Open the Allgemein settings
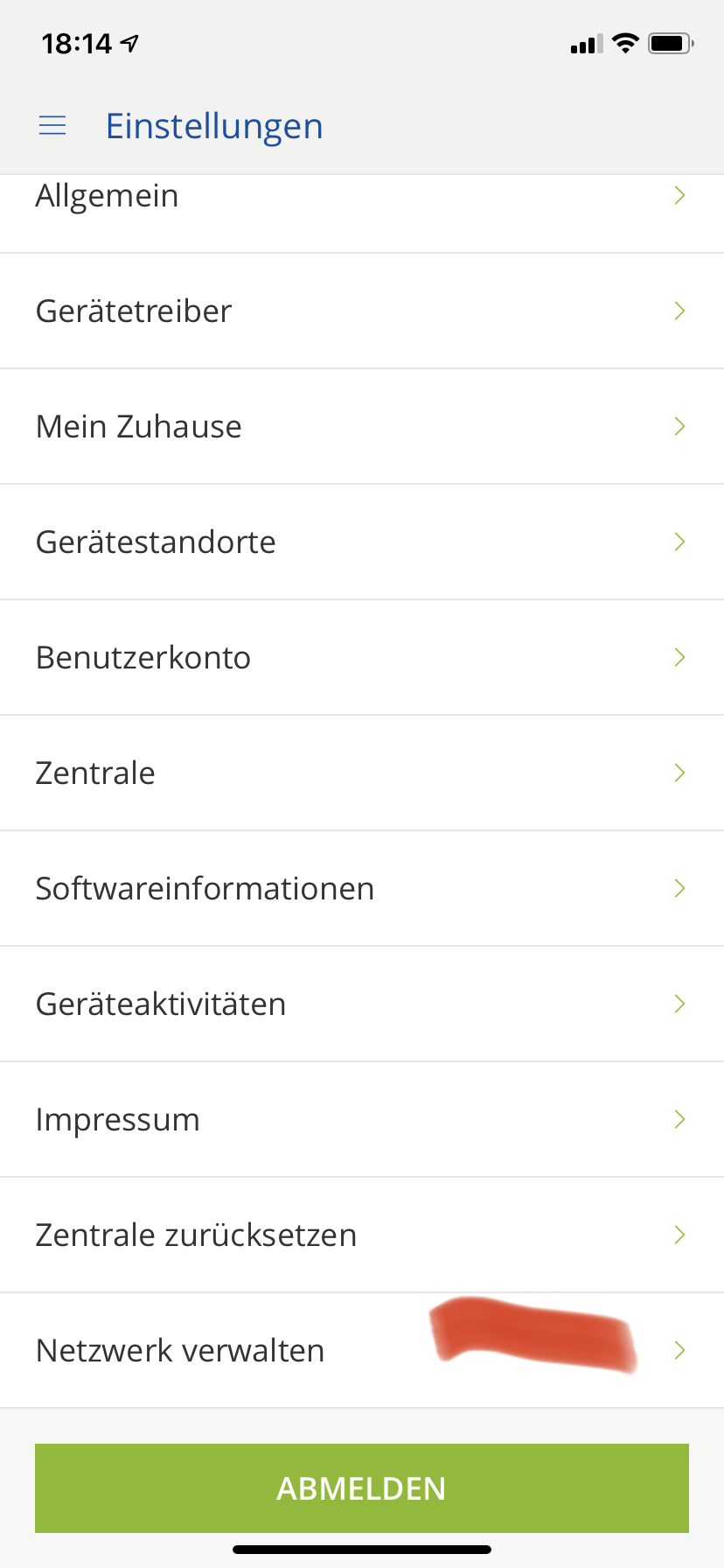This screenshot has height=1568, width=724. pos(362,198)
